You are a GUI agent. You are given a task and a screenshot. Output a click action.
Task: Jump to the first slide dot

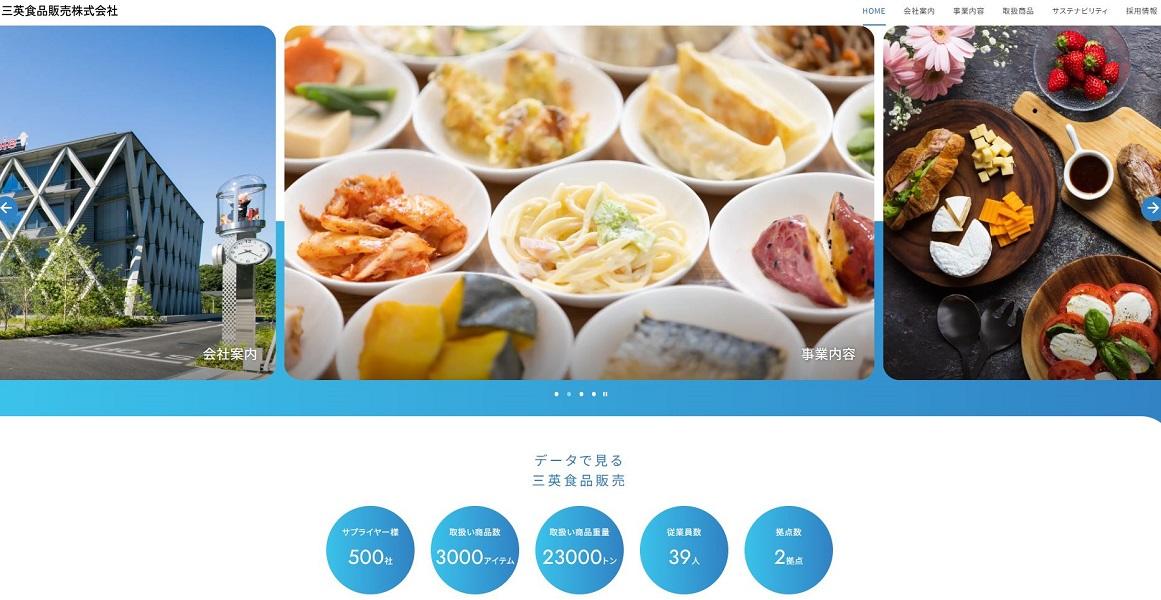pyautogui.click(x=557, y=394)
